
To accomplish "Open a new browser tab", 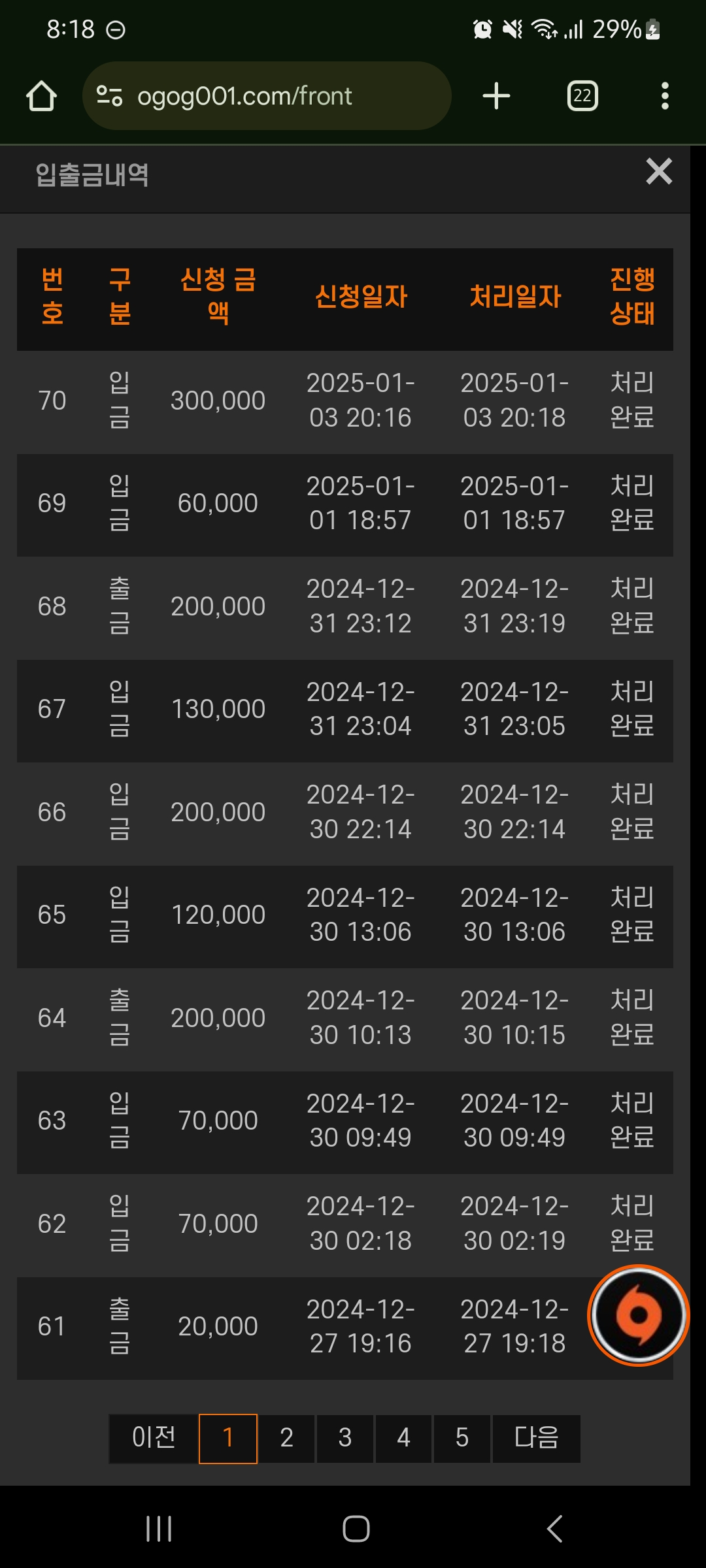I will (x=496, y=96).
